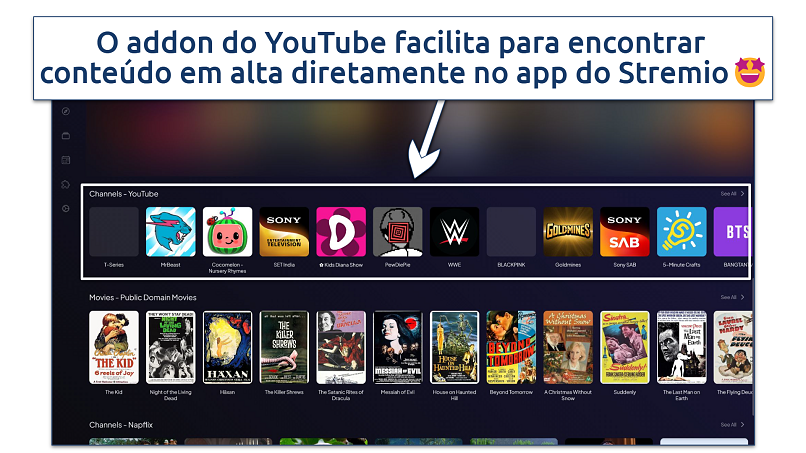The width and height of the screenshot is (806, 453).
Task: Open the PewDiePie channel
Action: 398,232
